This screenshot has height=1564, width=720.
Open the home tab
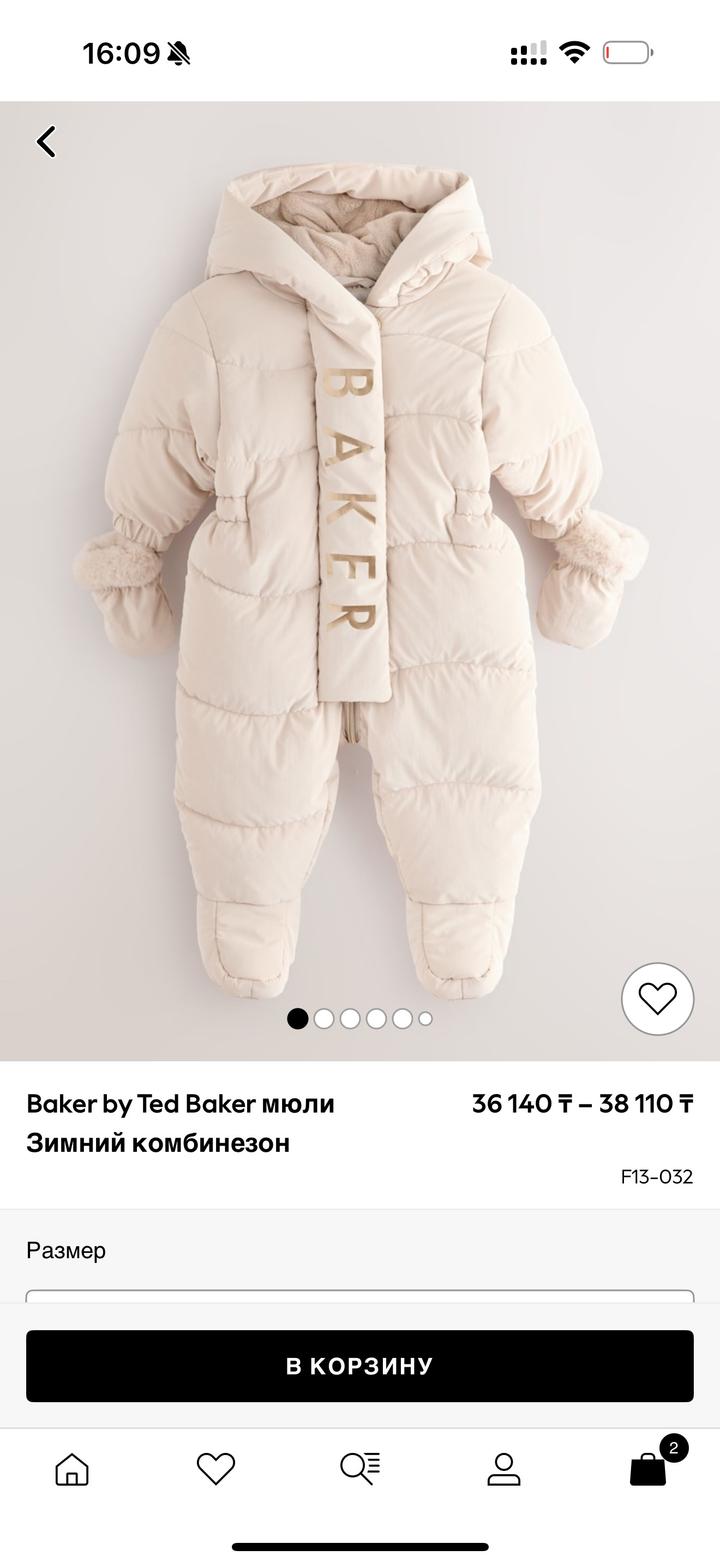[x=72, y=1468]
